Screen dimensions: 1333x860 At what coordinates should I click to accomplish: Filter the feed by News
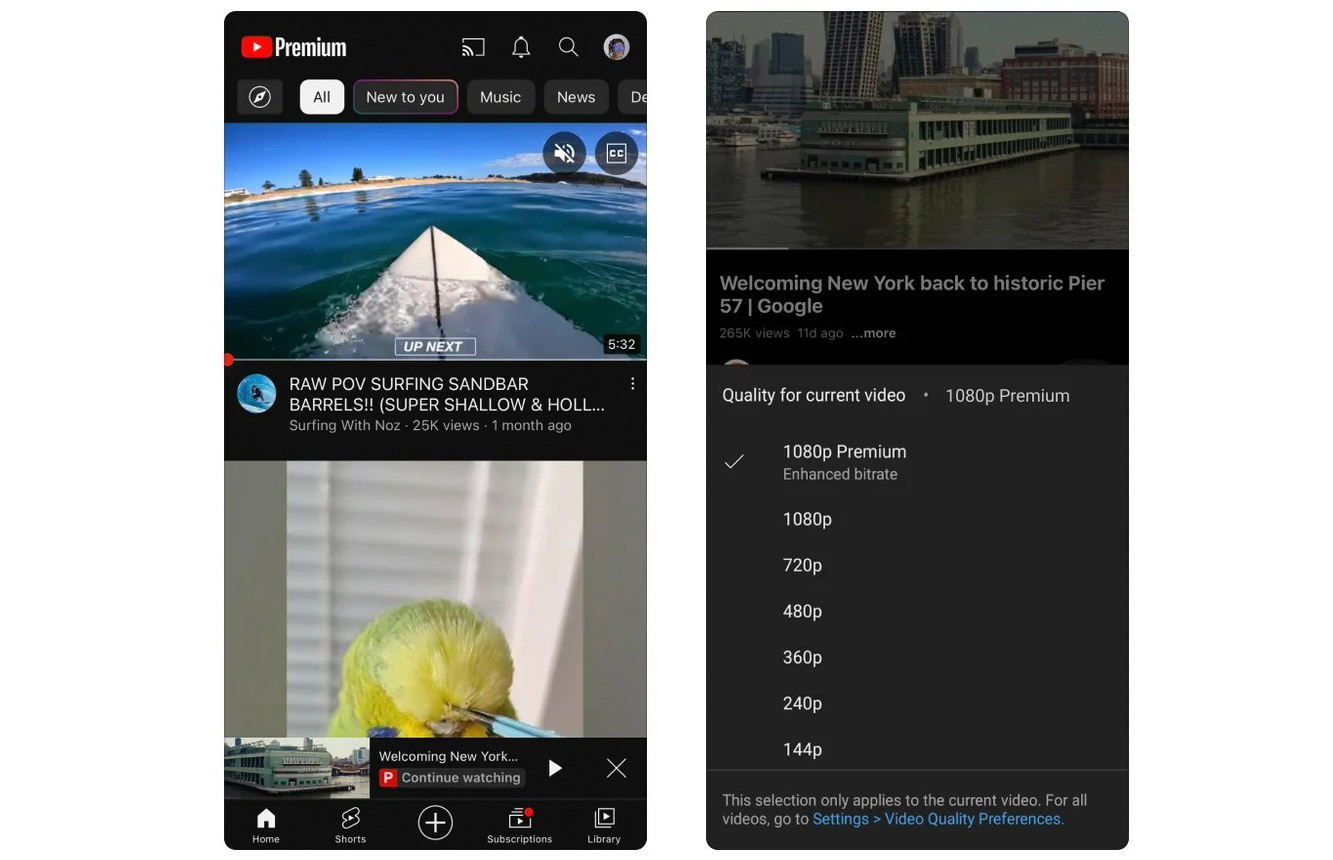point(576,97)
